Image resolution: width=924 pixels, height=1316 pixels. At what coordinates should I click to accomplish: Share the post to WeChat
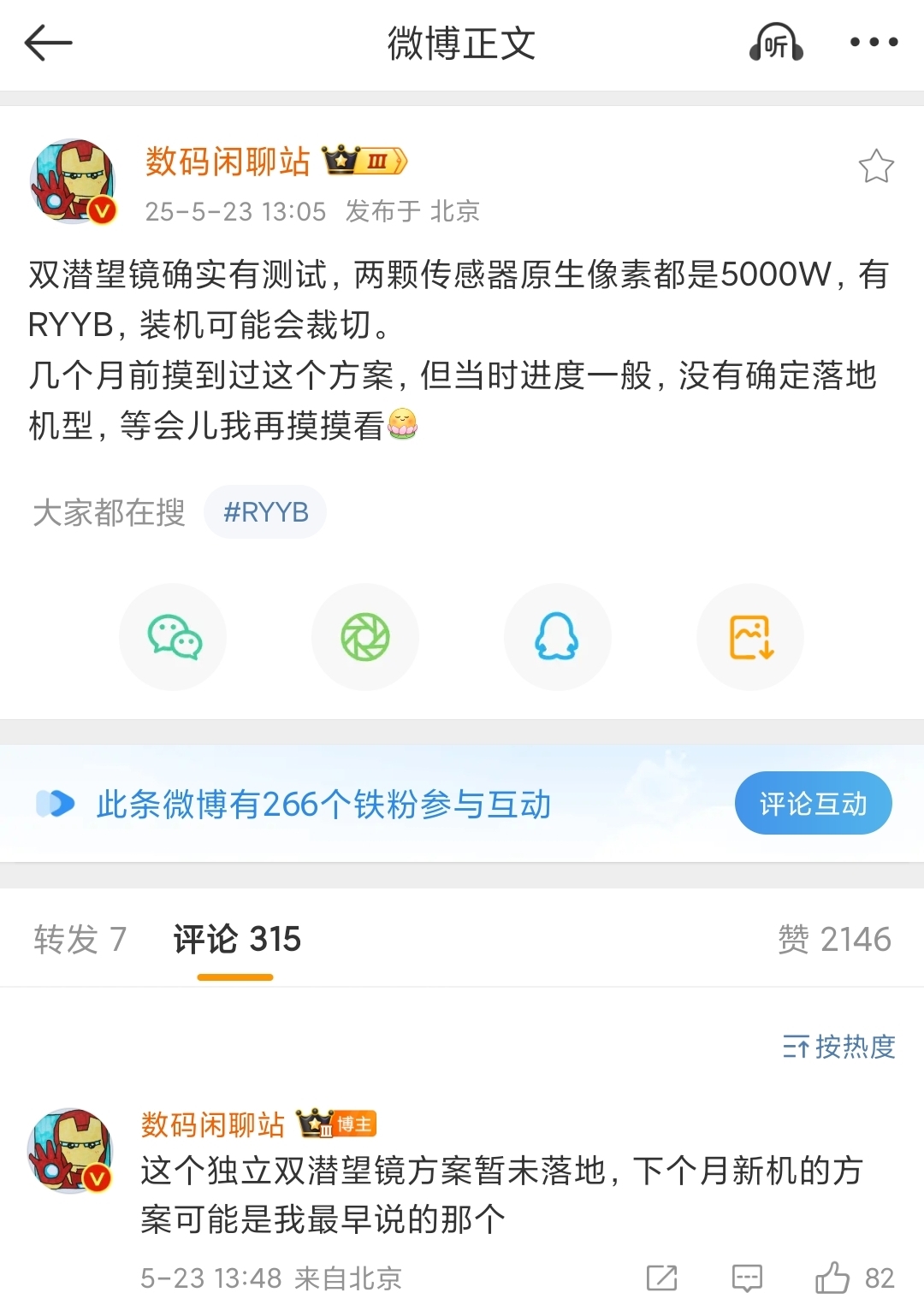[x=174, y=637]
